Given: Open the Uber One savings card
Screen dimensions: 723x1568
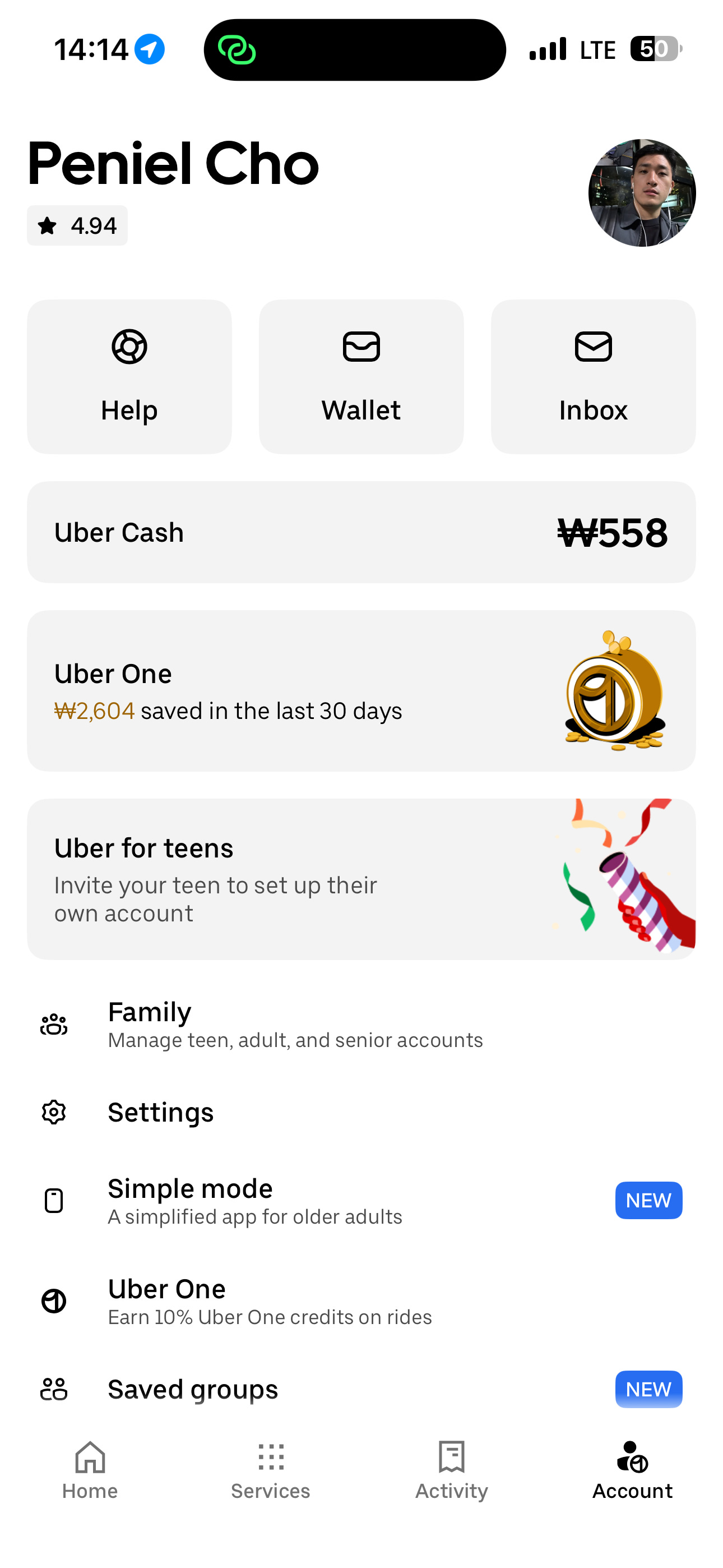Looking at the screenshot, I should (x=361, y=691).
